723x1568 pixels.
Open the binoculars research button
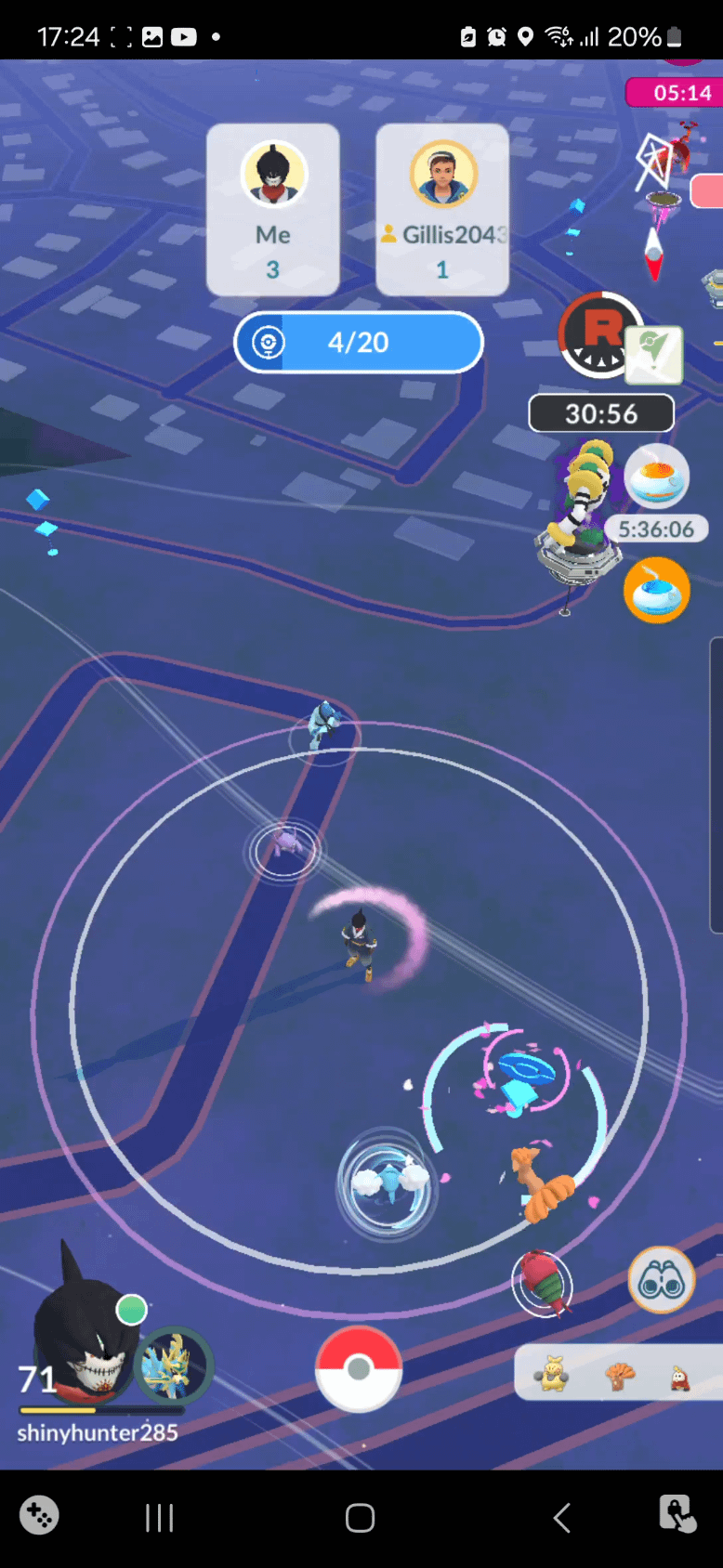(661, 1280)
